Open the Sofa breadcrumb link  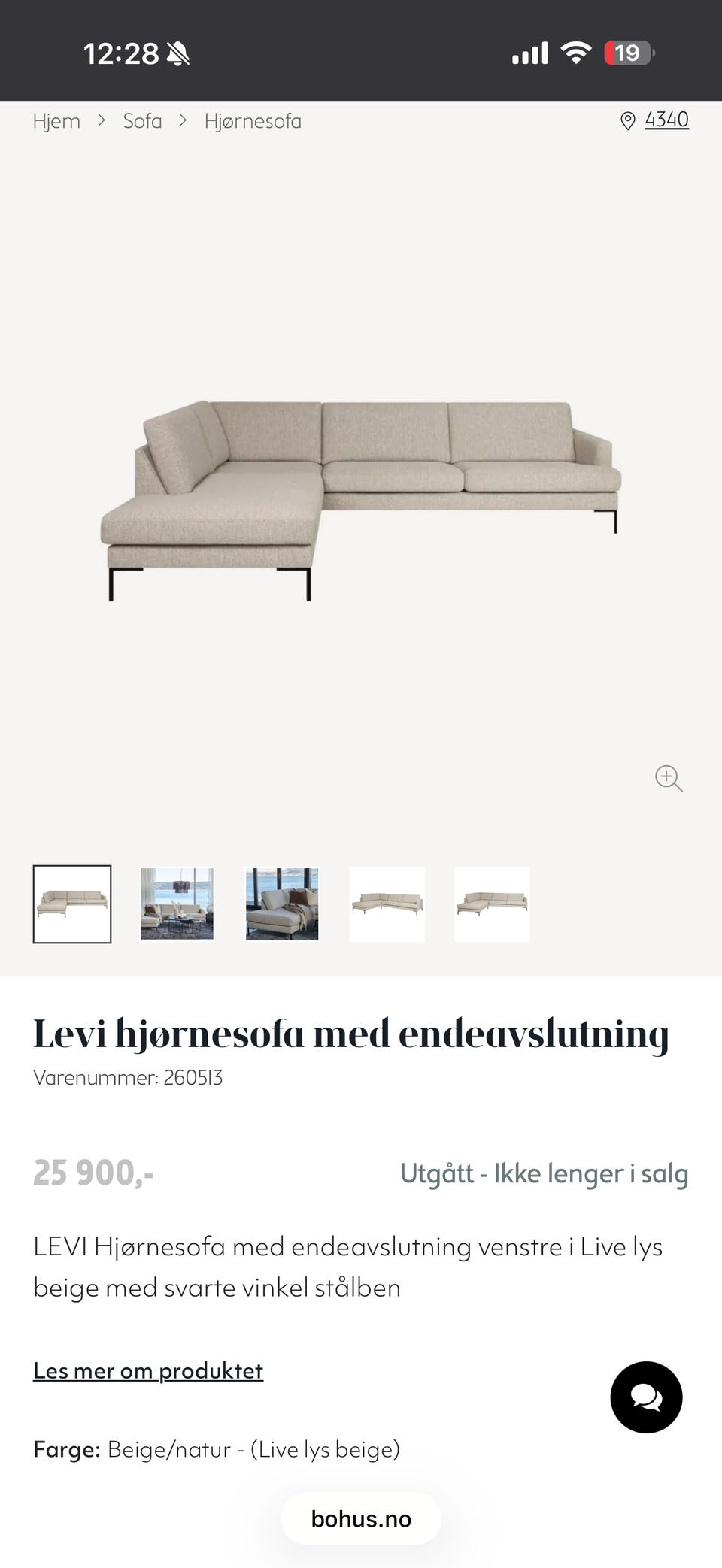[142, 120]
